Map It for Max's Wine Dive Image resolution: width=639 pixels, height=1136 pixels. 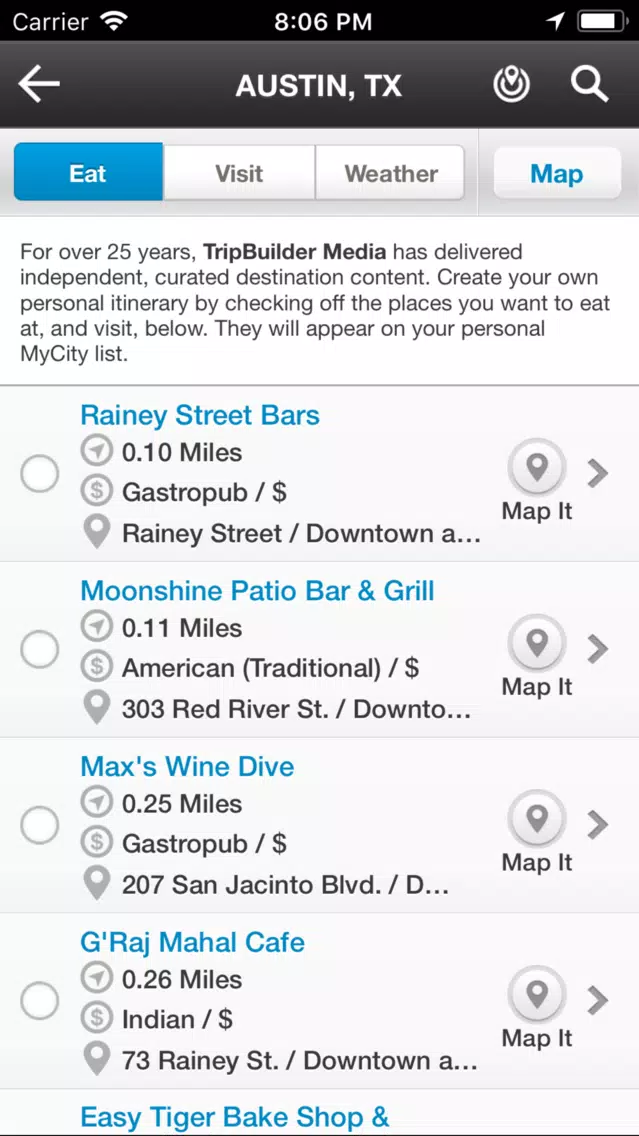(537, 831)
